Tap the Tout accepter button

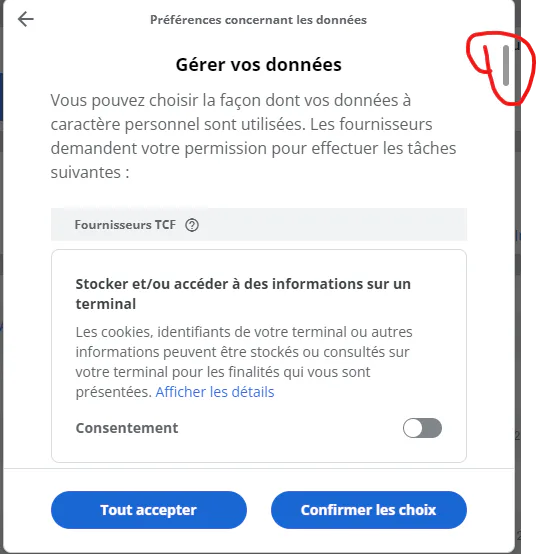coord(149,510)
